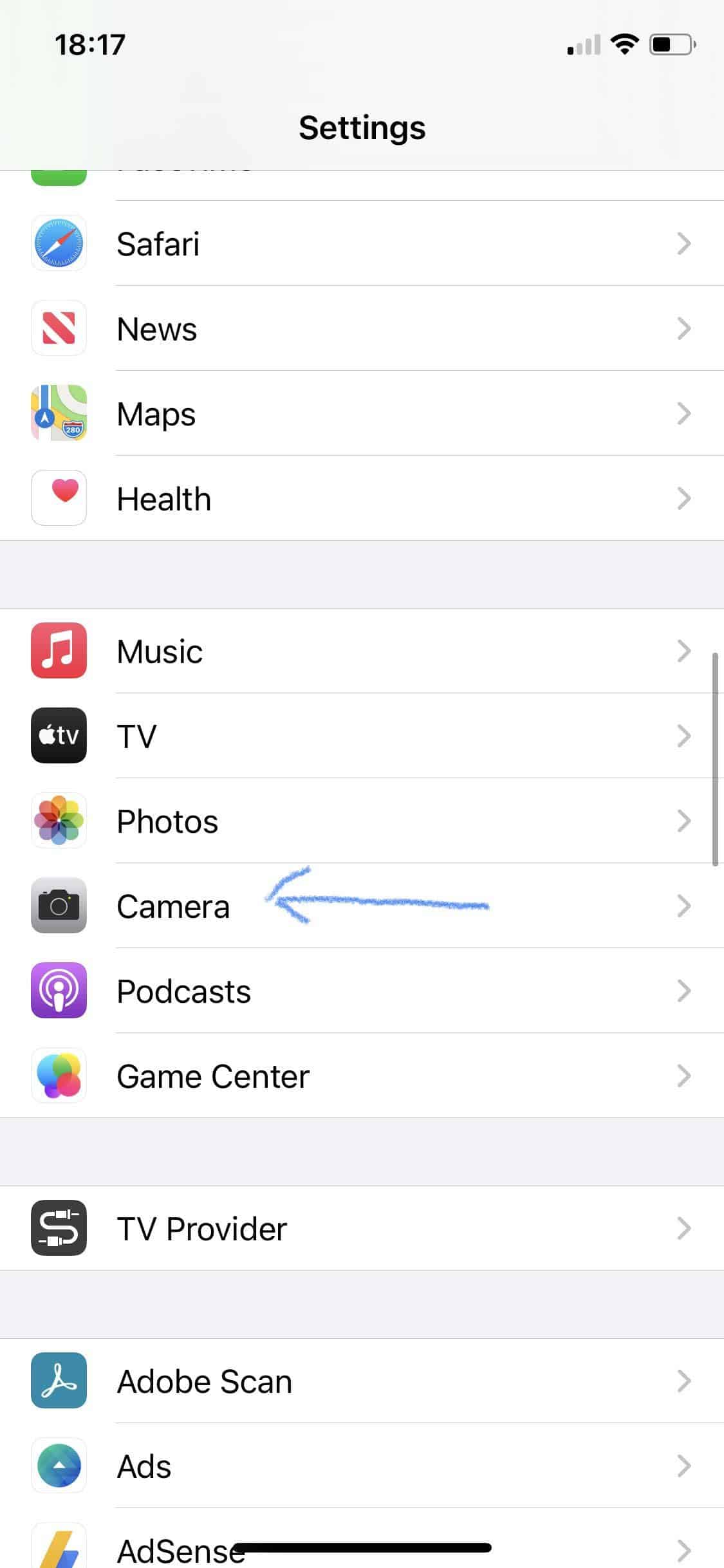Open Adobe Scan settings
724x1568 pixels.
pos(362,1381)
